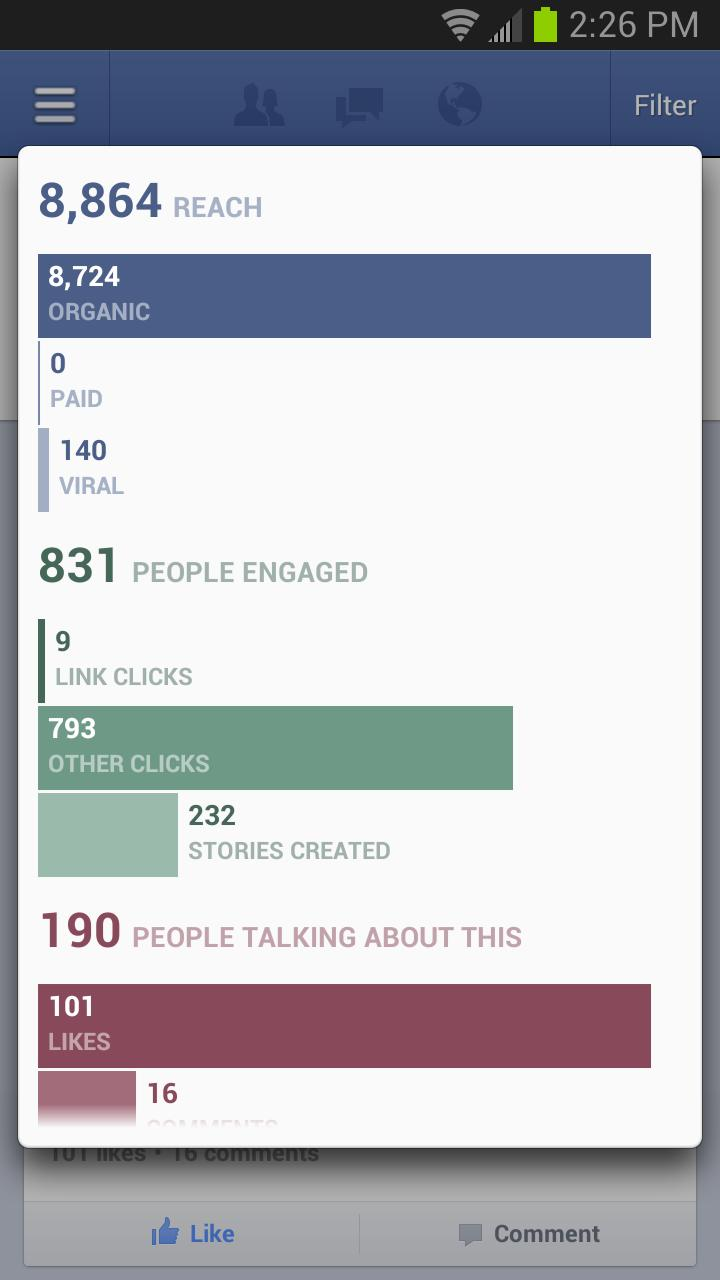Open the notifications globe icon

460,104
